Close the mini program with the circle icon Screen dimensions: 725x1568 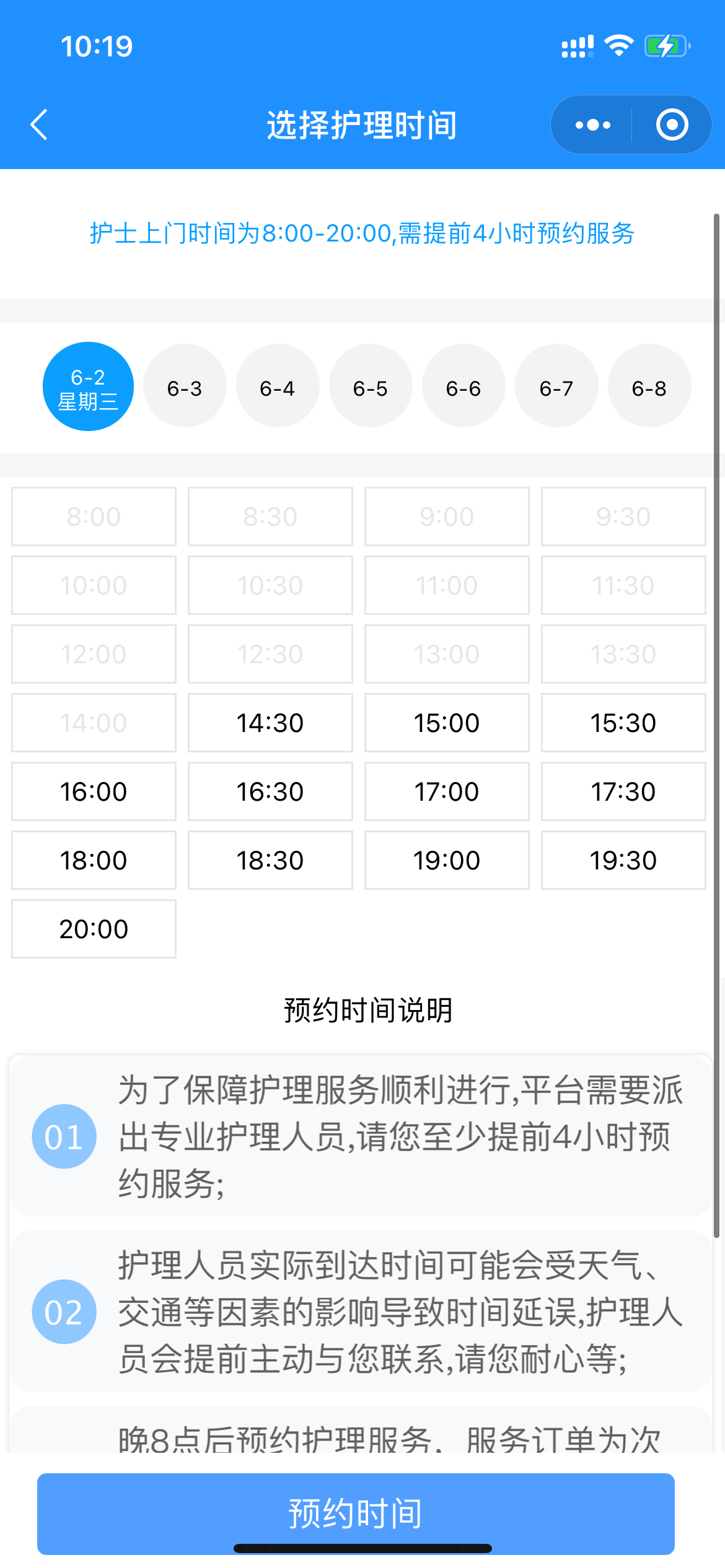click(672, 124)
